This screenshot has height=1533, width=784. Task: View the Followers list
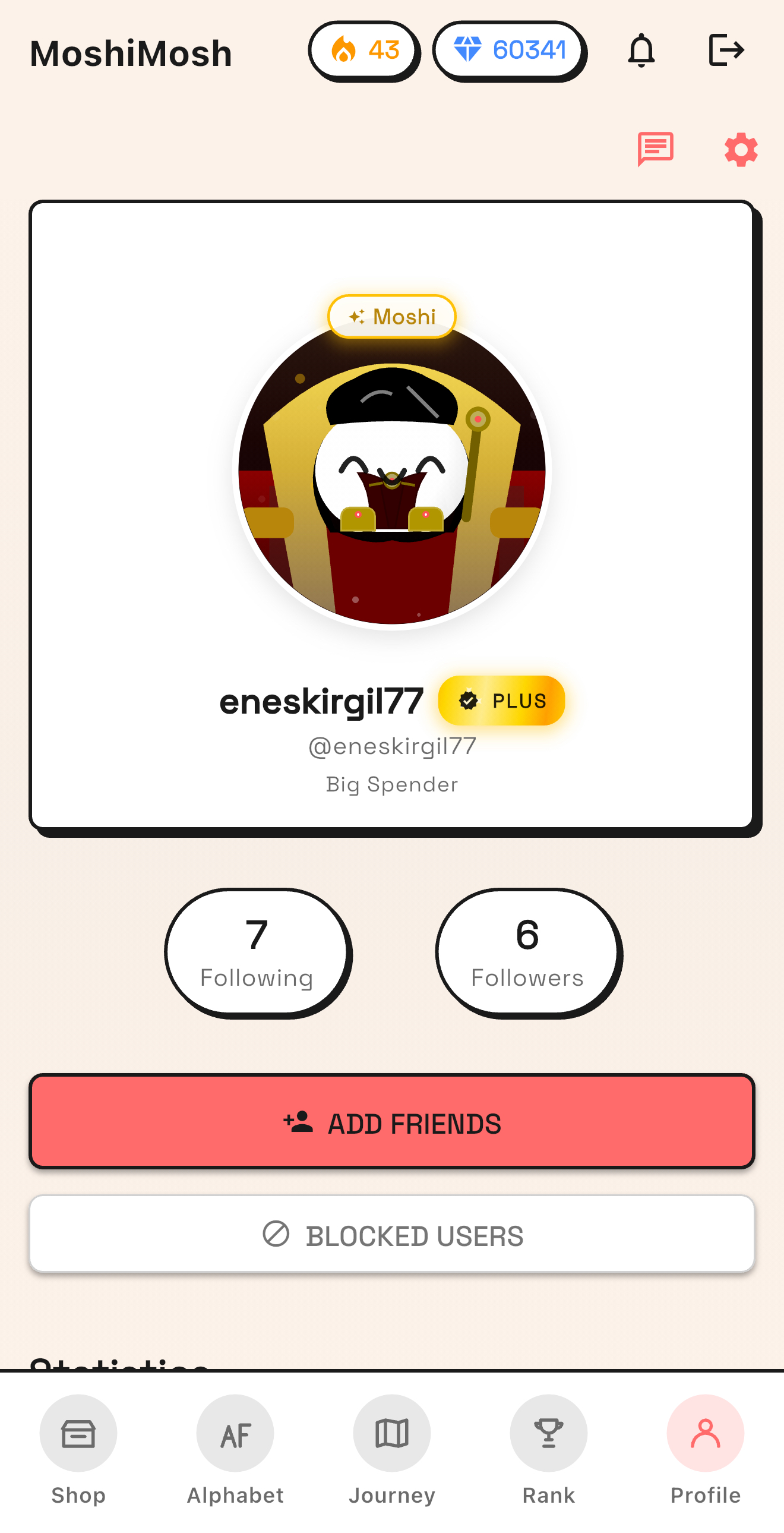pos(527,951)
